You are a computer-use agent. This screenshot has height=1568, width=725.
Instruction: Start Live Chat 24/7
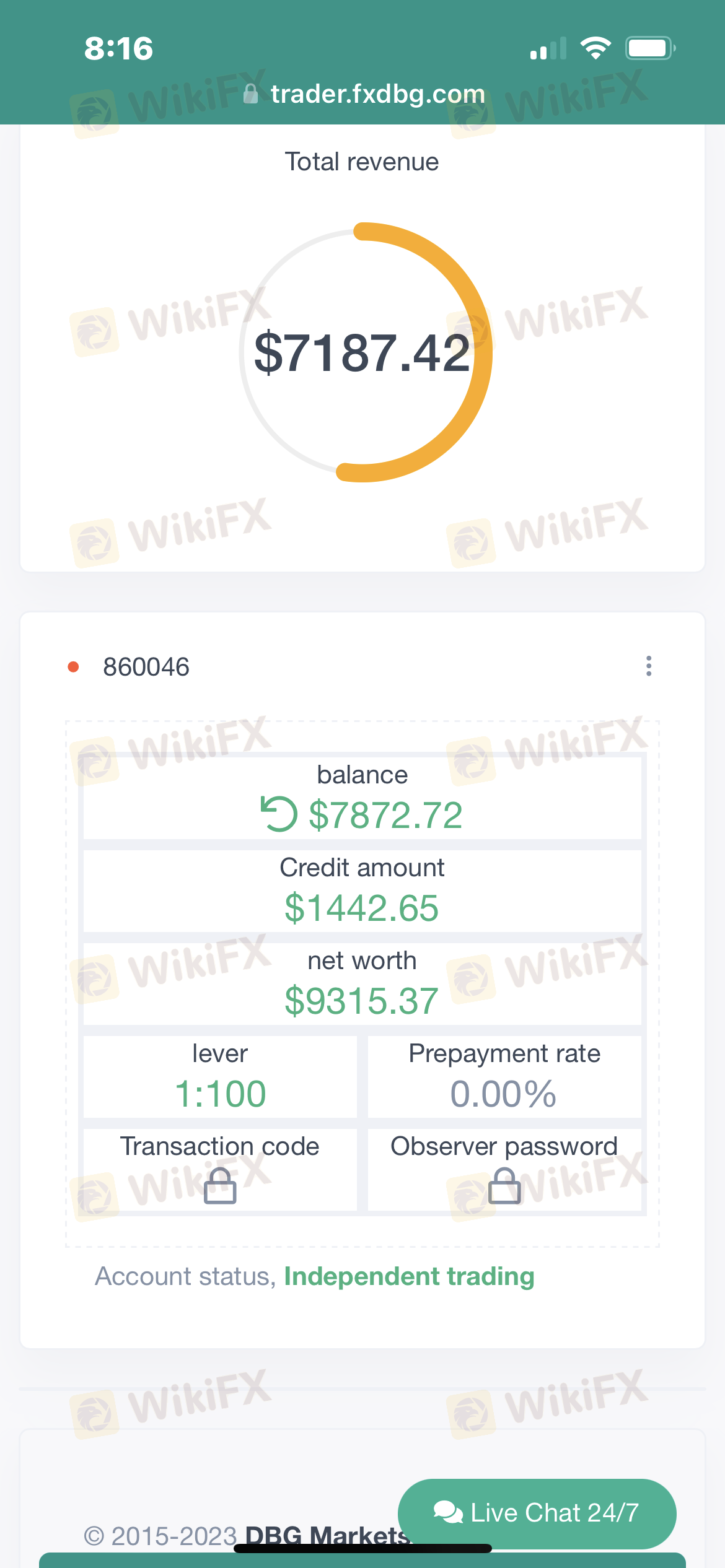pyautogui.click(x=537, y=1513)
